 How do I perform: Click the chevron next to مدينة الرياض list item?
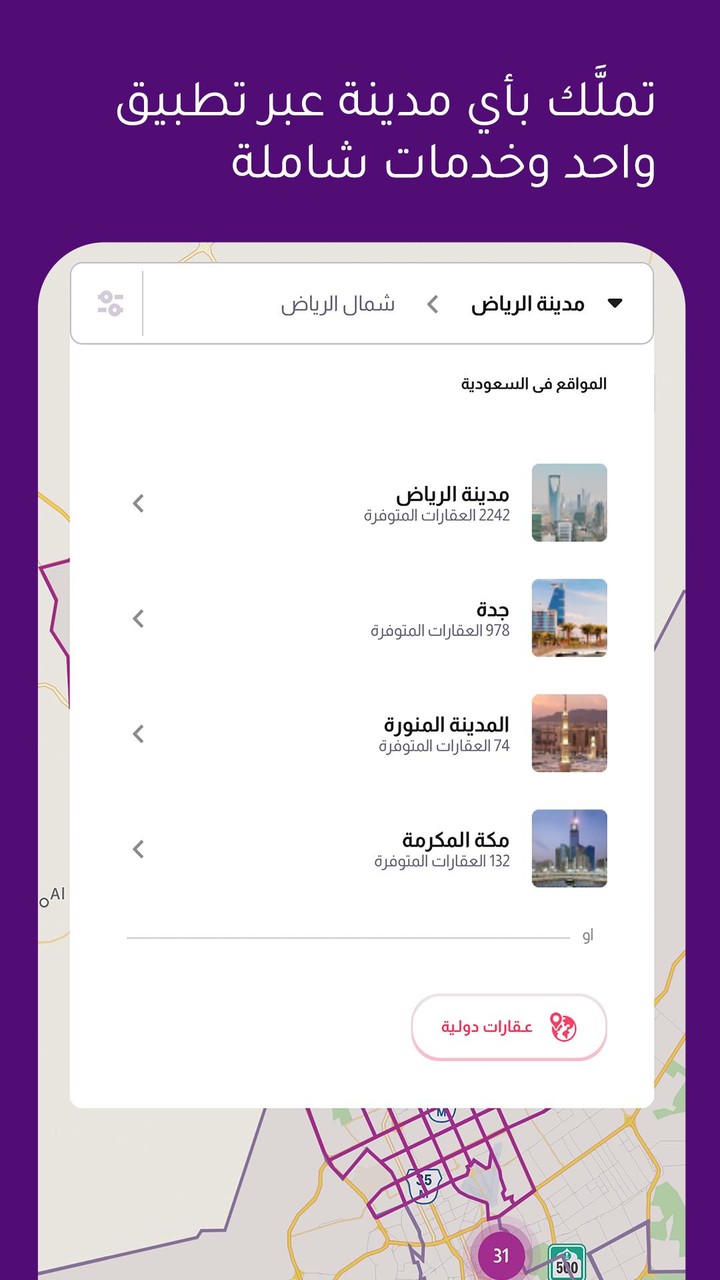click(137, 503)
